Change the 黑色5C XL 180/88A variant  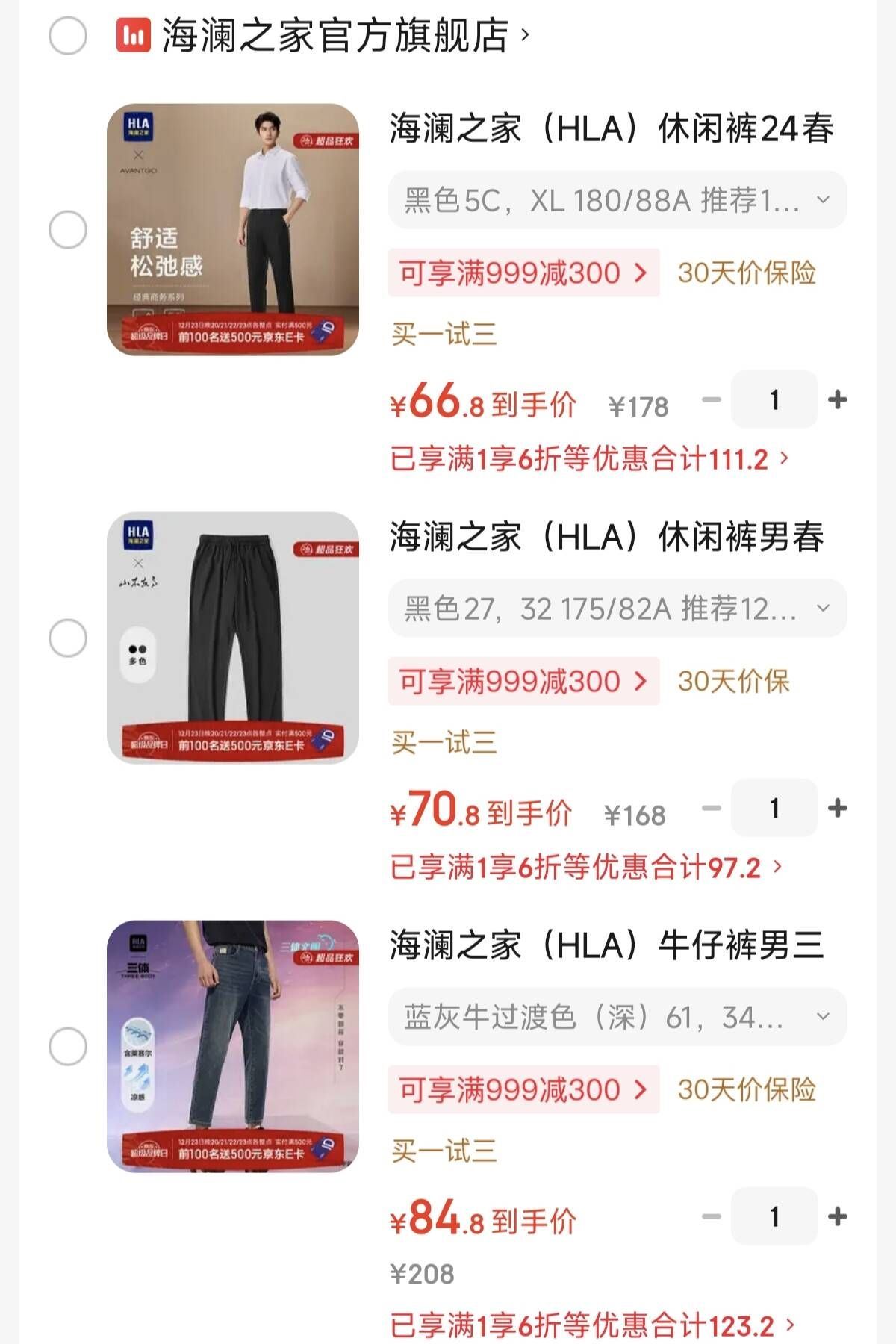[x=617, y=200]
